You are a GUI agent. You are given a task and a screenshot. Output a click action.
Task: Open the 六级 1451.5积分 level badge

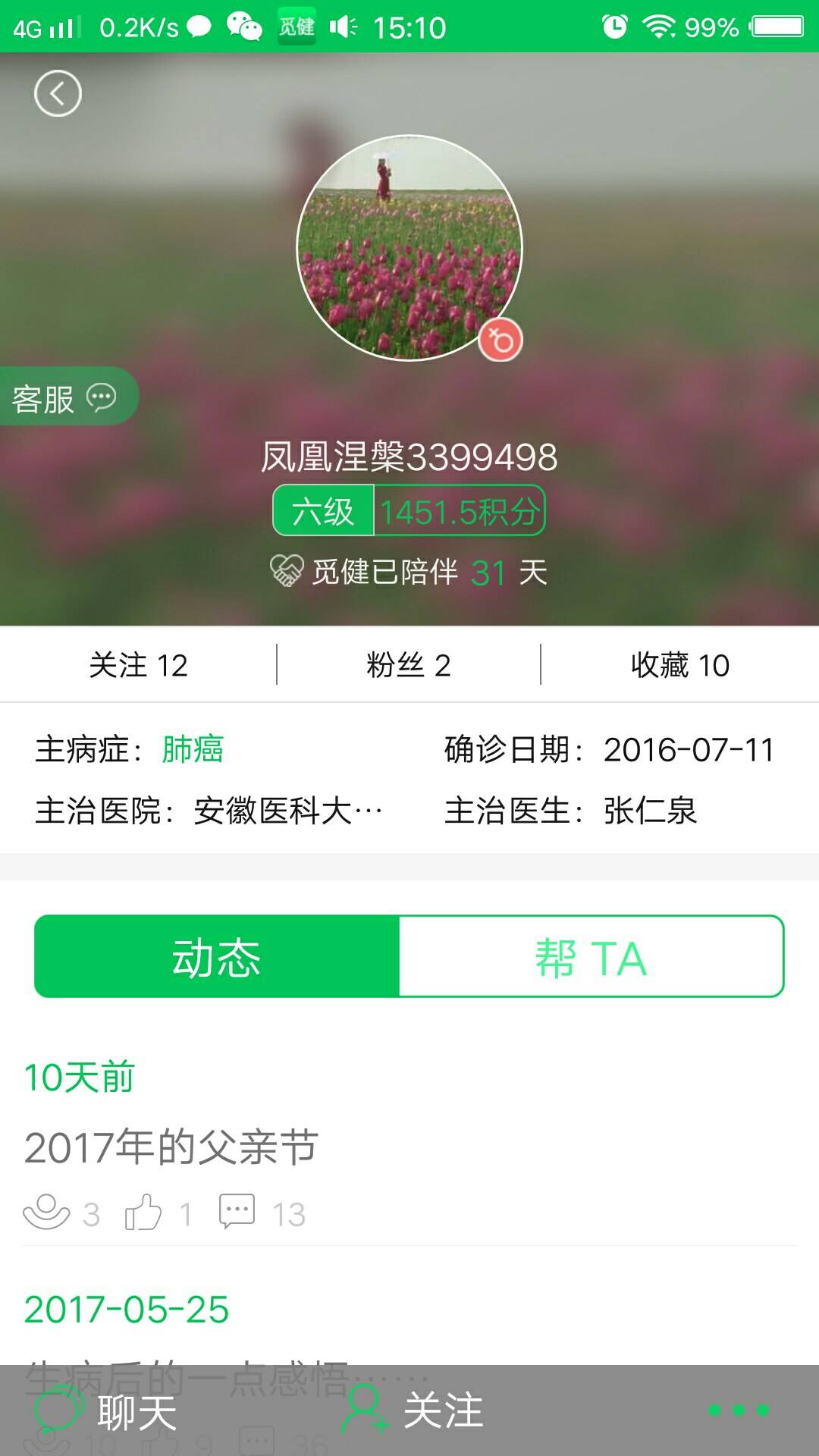pos(409,510)
